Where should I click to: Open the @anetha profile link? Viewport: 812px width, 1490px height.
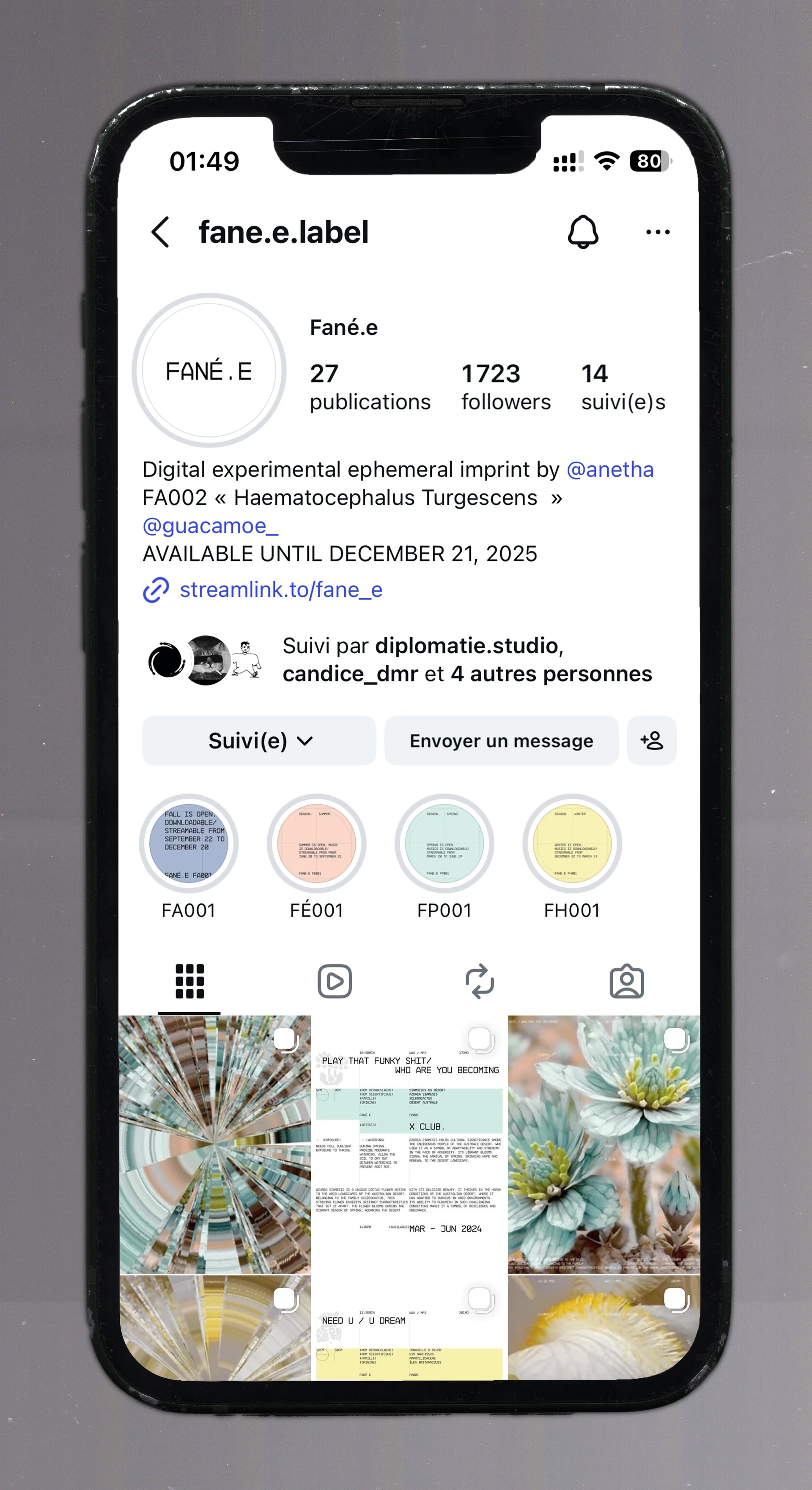pos(609,470)
